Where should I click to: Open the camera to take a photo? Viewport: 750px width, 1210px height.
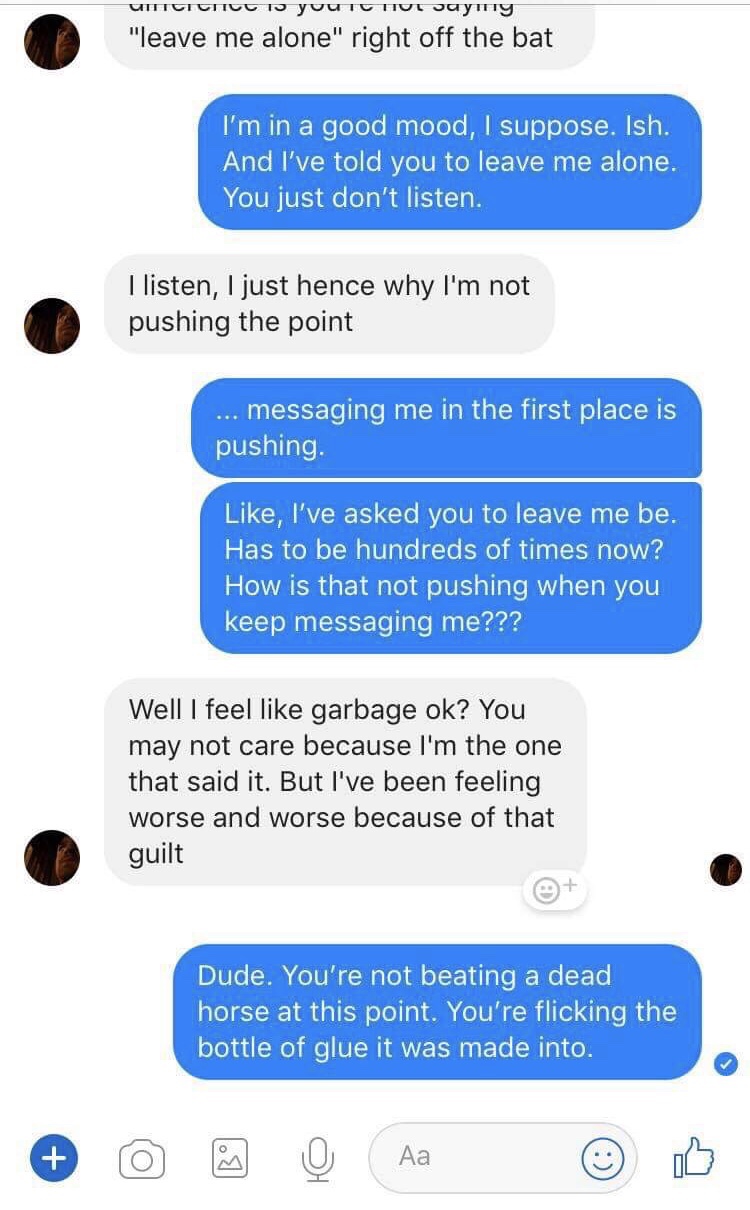click(142, 1159)
